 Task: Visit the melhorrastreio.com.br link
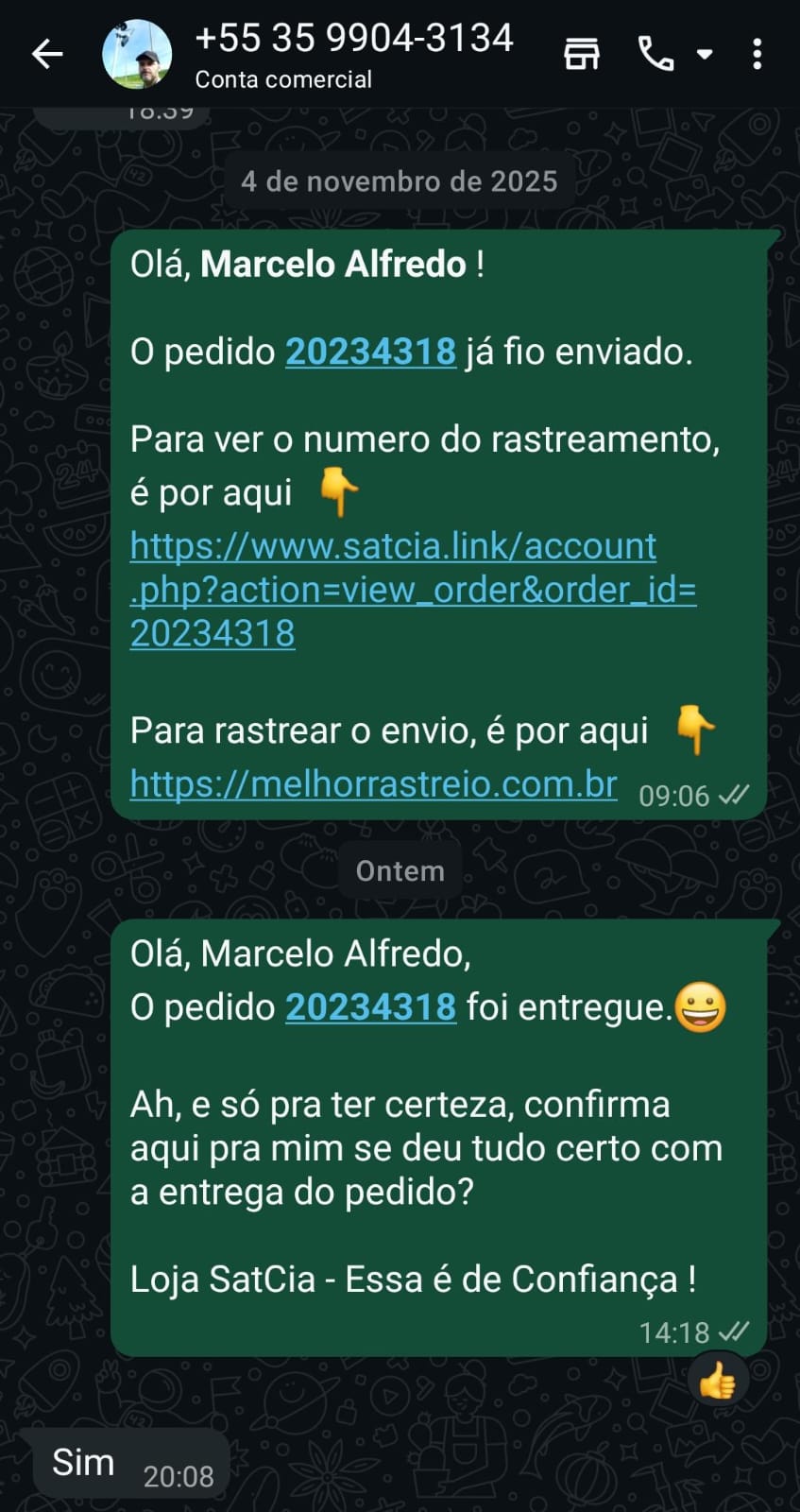[373, 783]
